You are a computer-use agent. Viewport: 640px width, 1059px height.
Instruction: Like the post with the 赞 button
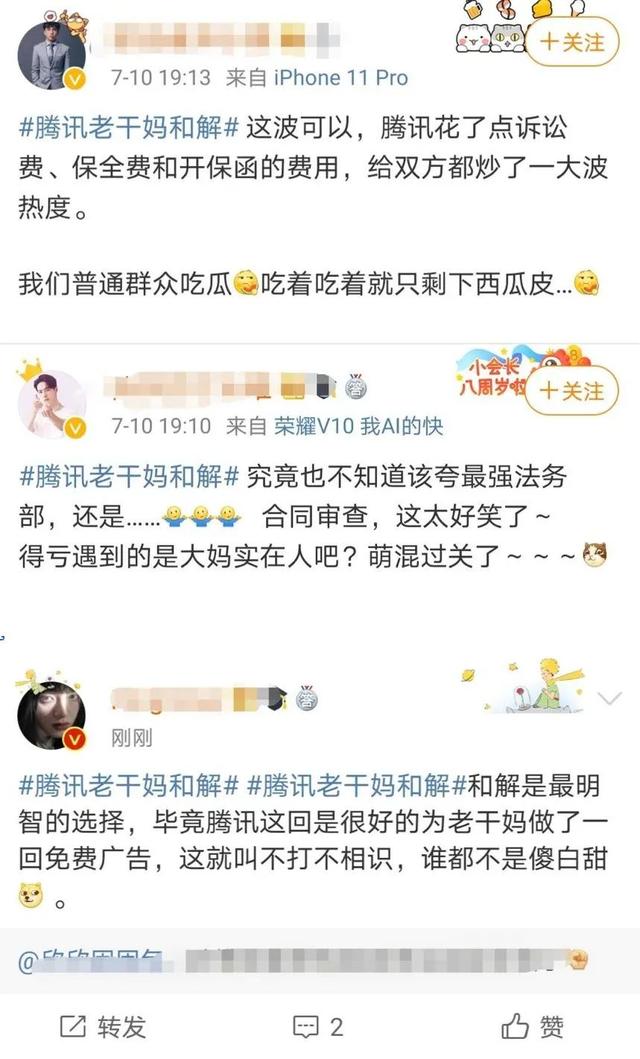pyautogui.click(x=533, y=1025)
